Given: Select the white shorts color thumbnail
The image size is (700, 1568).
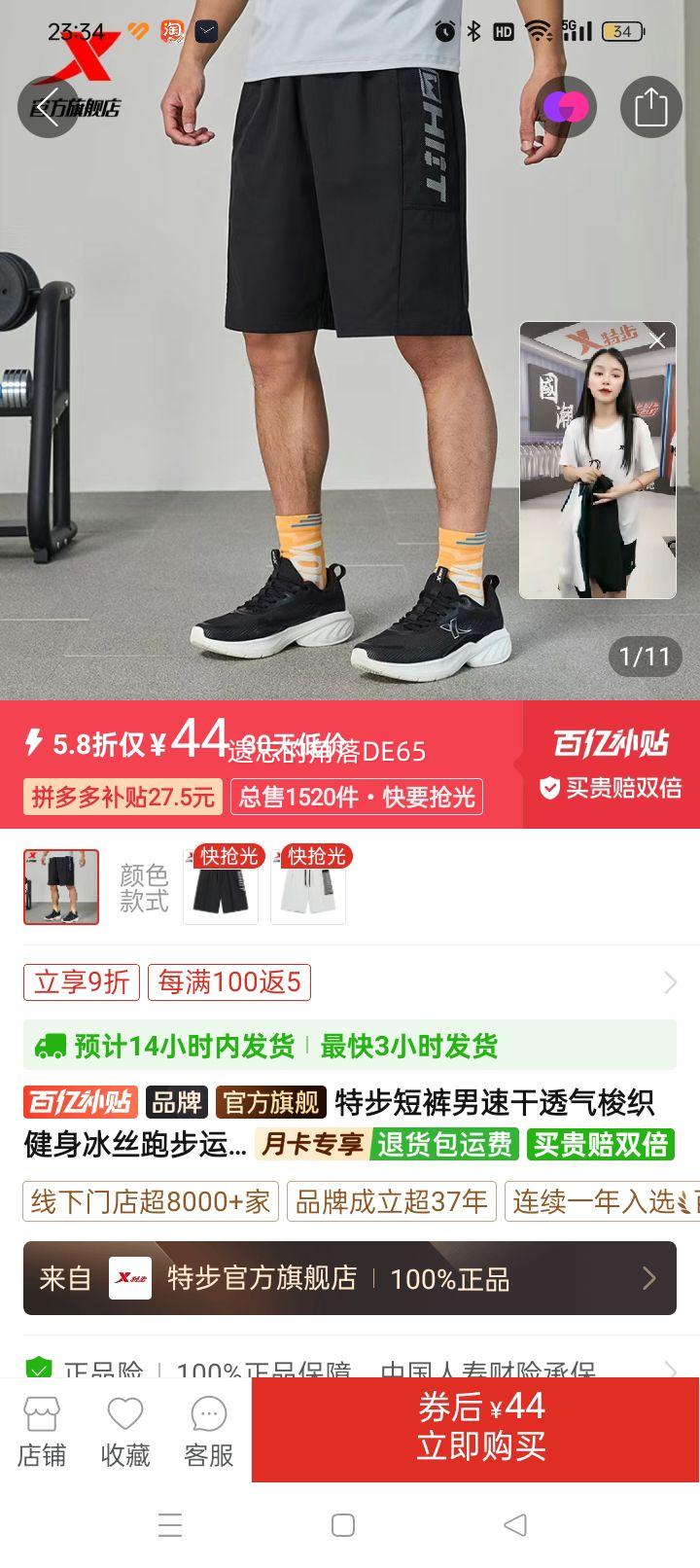Looking at the screenshot, I should pyautogui.click(x=307, y=887).
